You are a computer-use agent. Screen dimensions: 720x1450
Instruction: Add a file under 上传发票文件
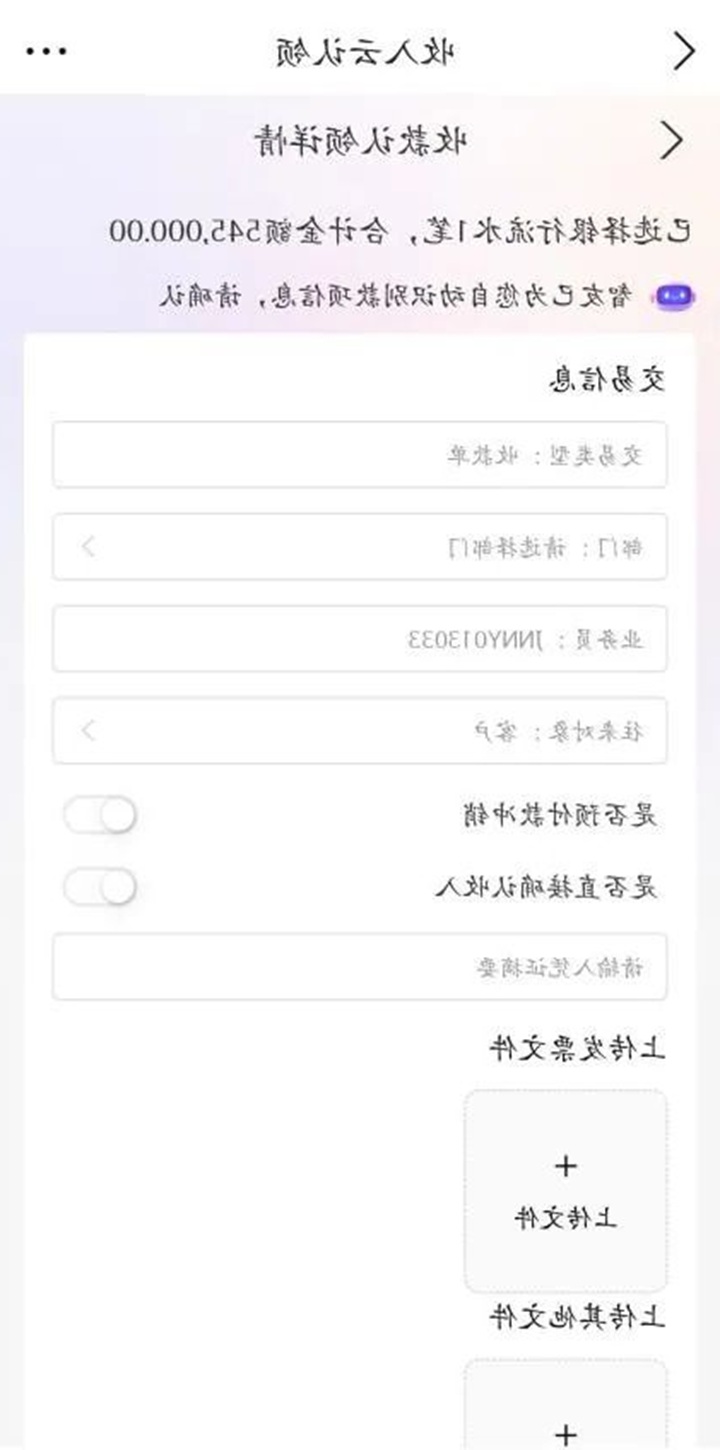(x=566, y=1190)
